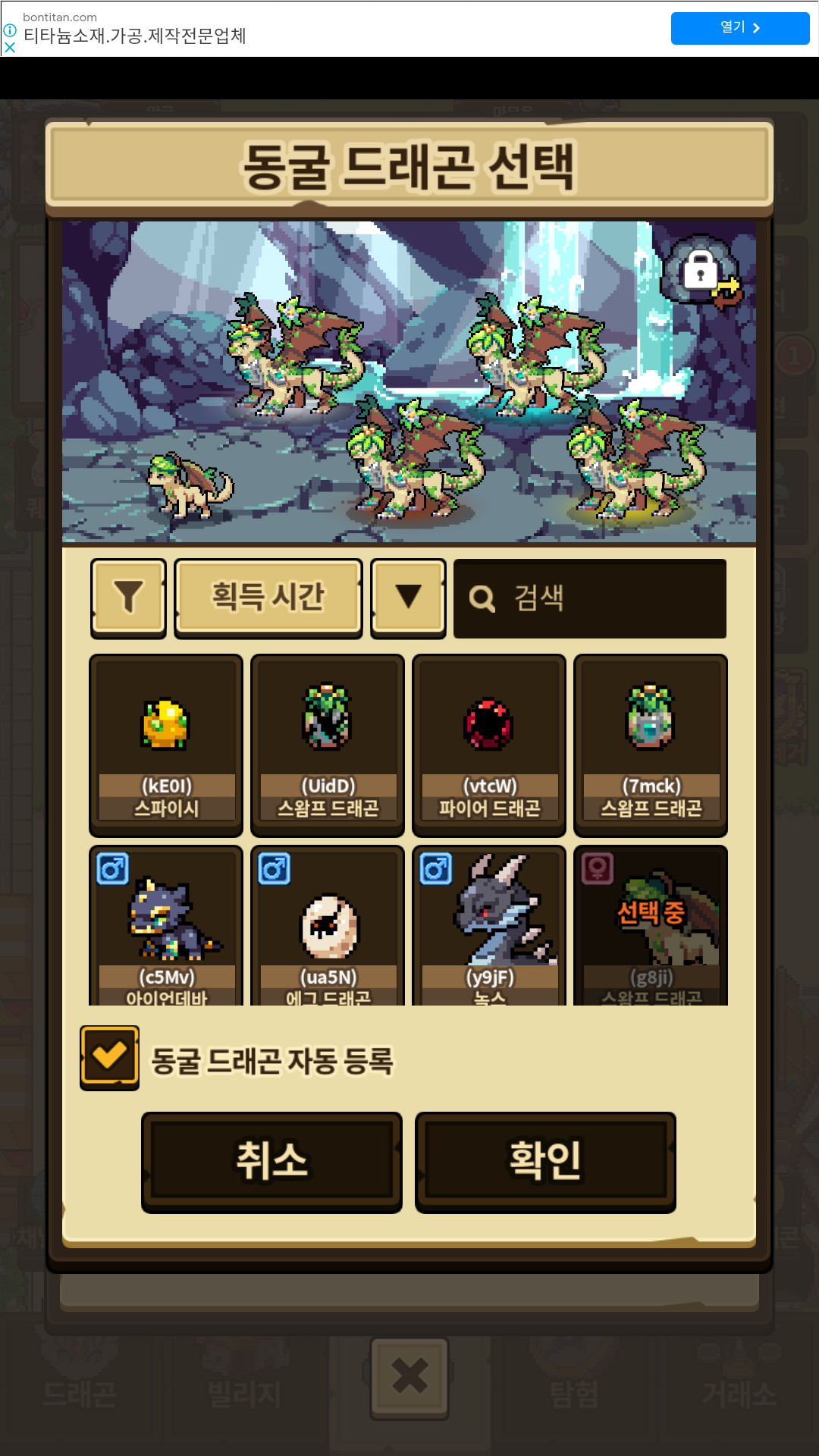The image size is (819, 1456).
Task: Open the filter funnel button
Action: 128,598
